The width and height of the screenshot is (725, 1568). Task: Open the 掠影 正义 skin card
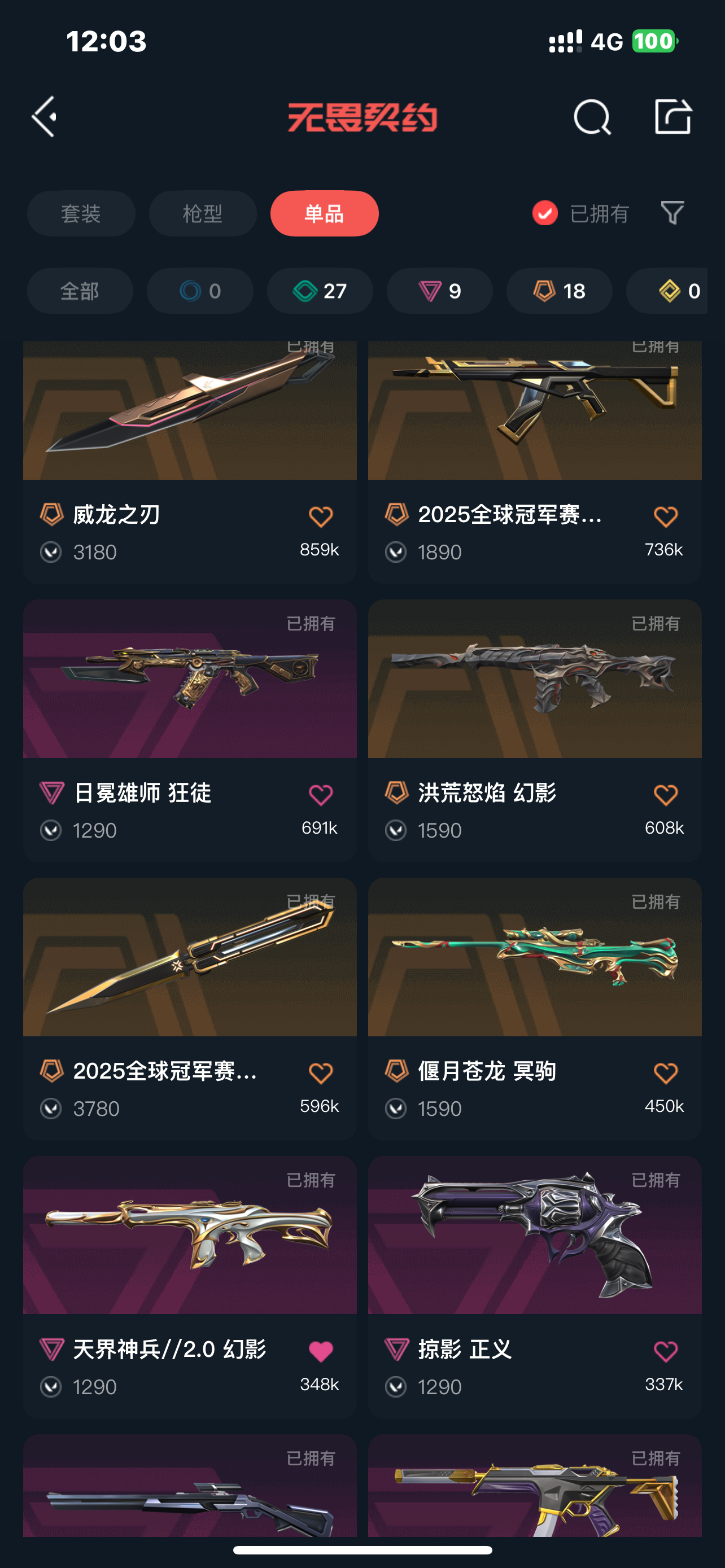(535, 1287)
